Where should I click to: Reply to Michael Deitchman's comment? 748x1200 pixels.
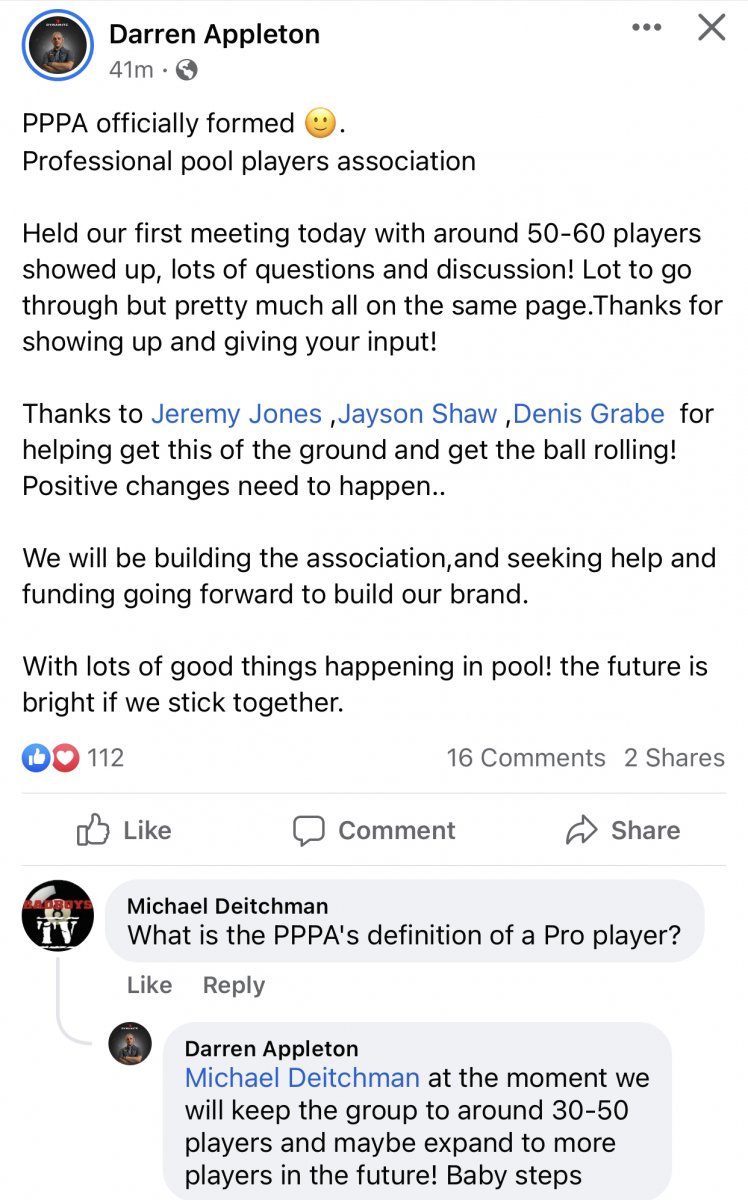[x=233, y=985]
